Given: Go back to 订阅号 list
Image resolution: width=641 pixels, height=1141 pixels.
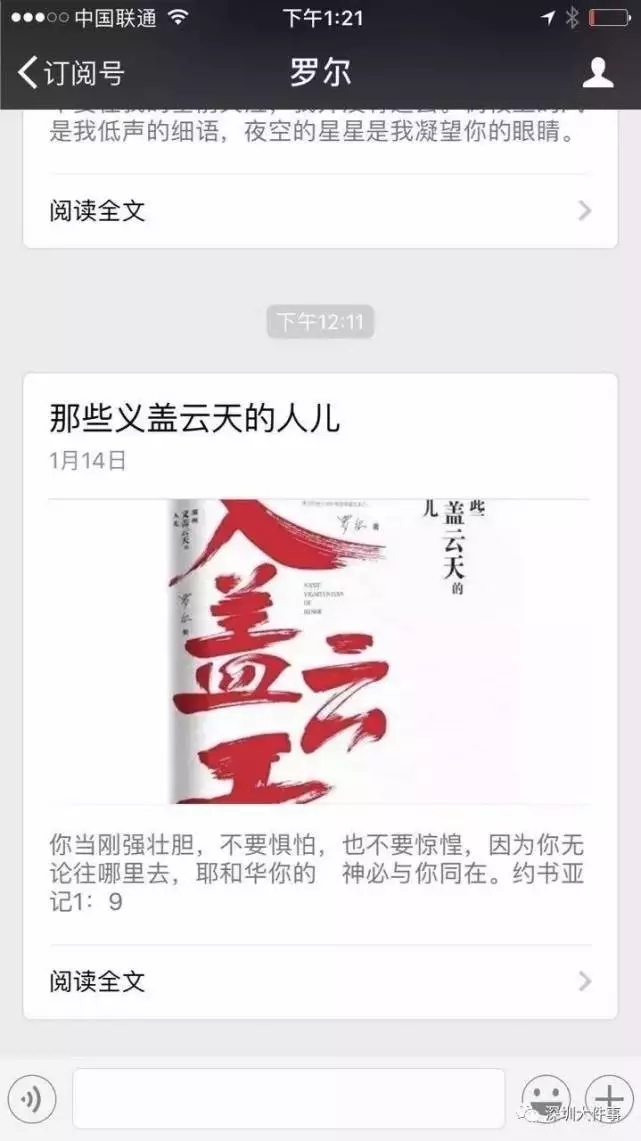Looking at the screenshot, I should tap(71, 73).
